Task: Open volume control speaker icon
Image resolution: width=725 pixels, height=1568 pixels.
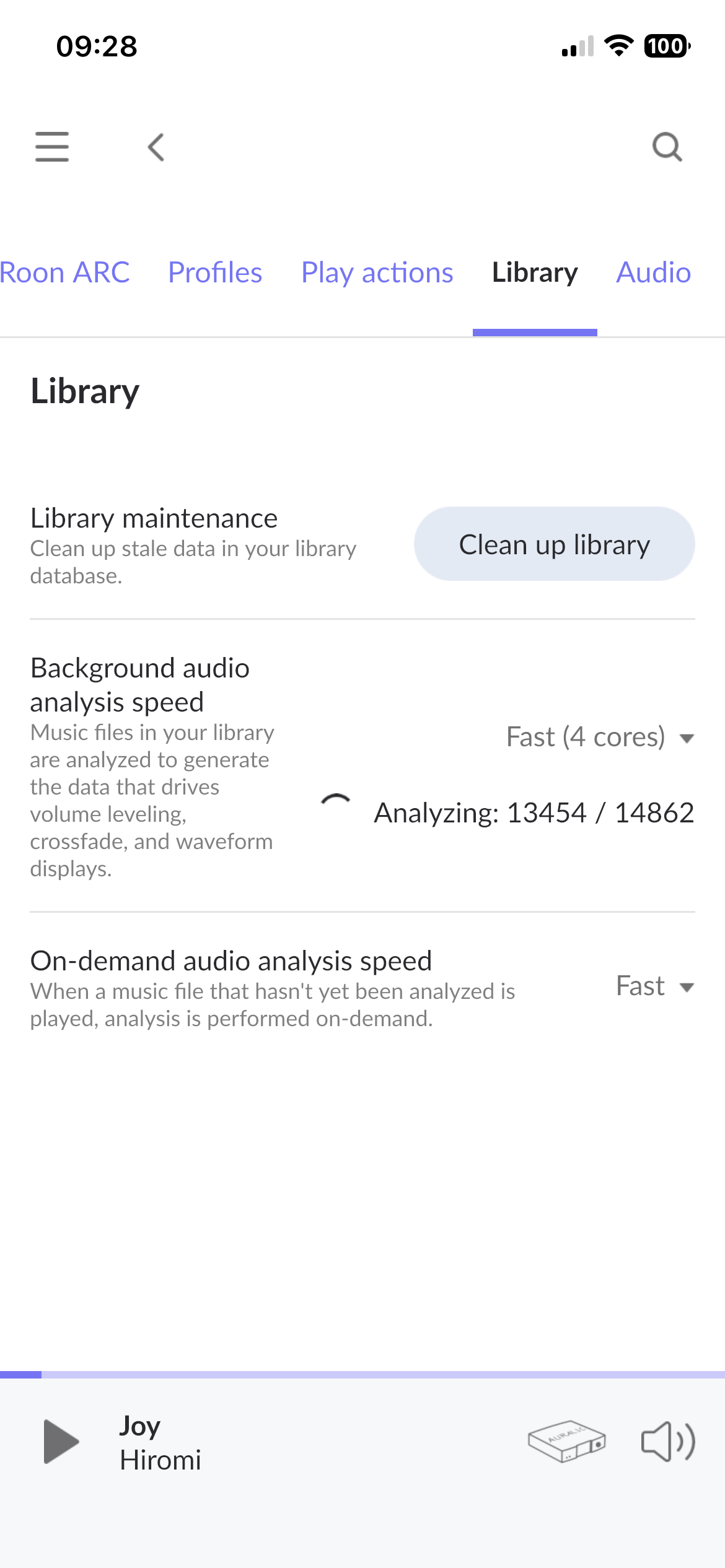Action: [667, 1442]
